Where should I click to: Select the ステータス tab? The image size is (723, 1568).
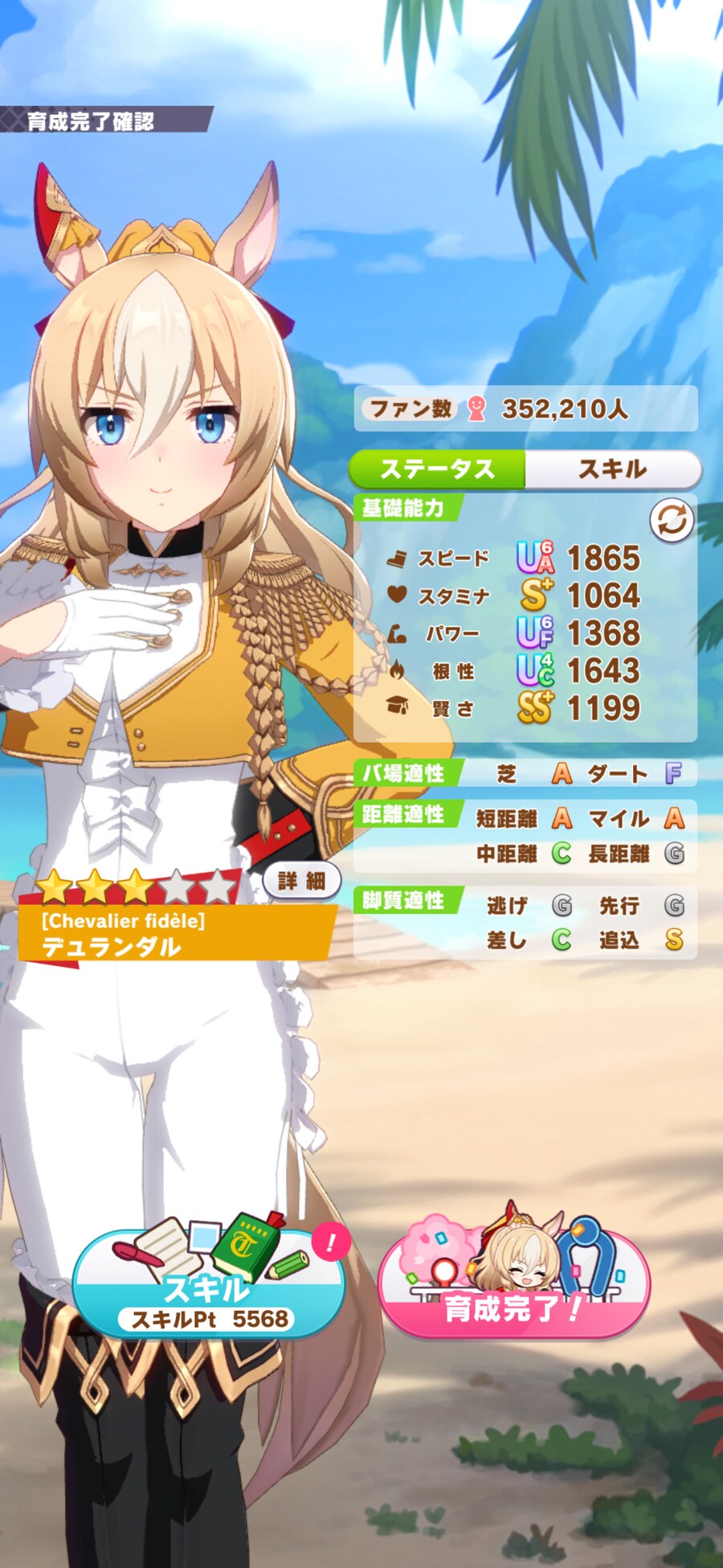coord(438,469)
